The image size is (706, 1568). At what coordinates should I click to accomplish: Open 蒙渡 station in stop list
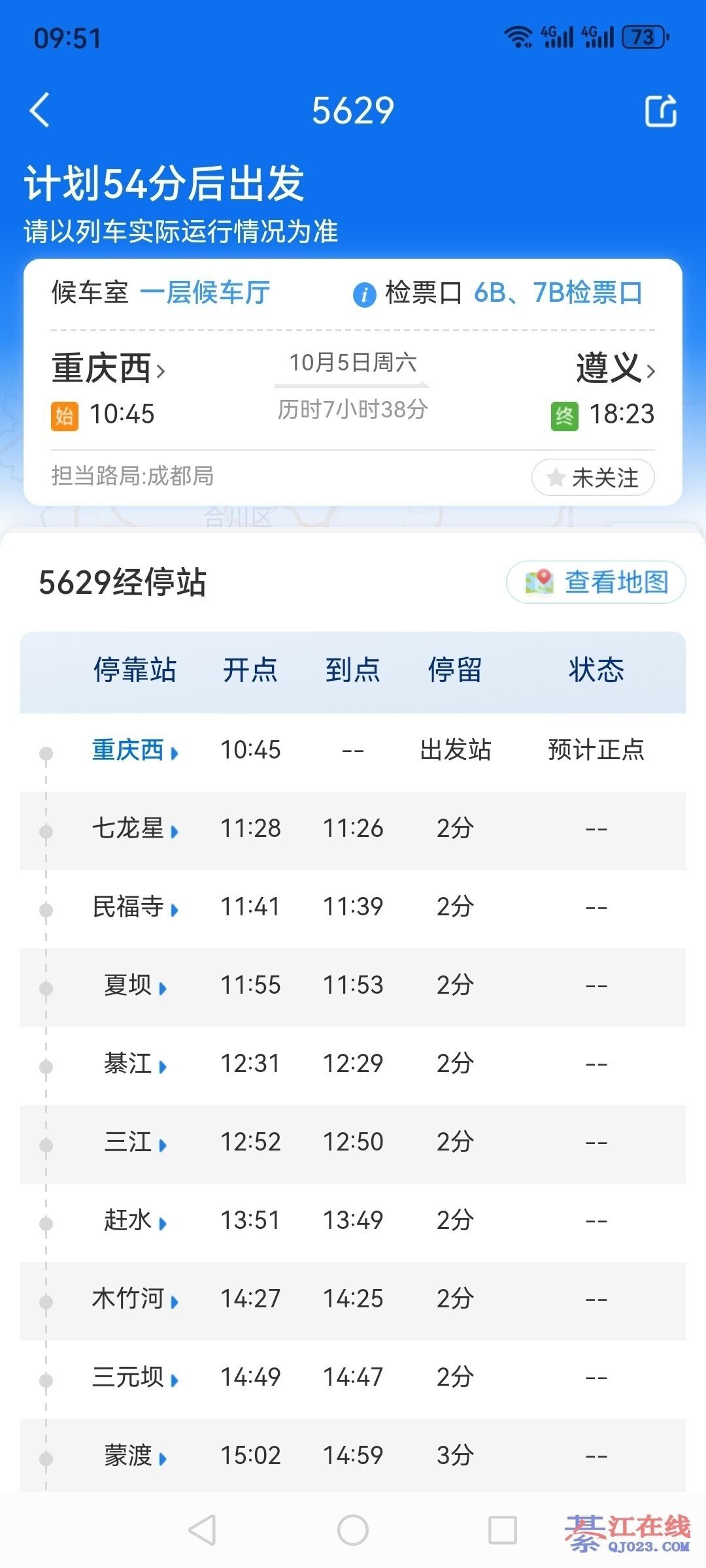point(135,1456)
